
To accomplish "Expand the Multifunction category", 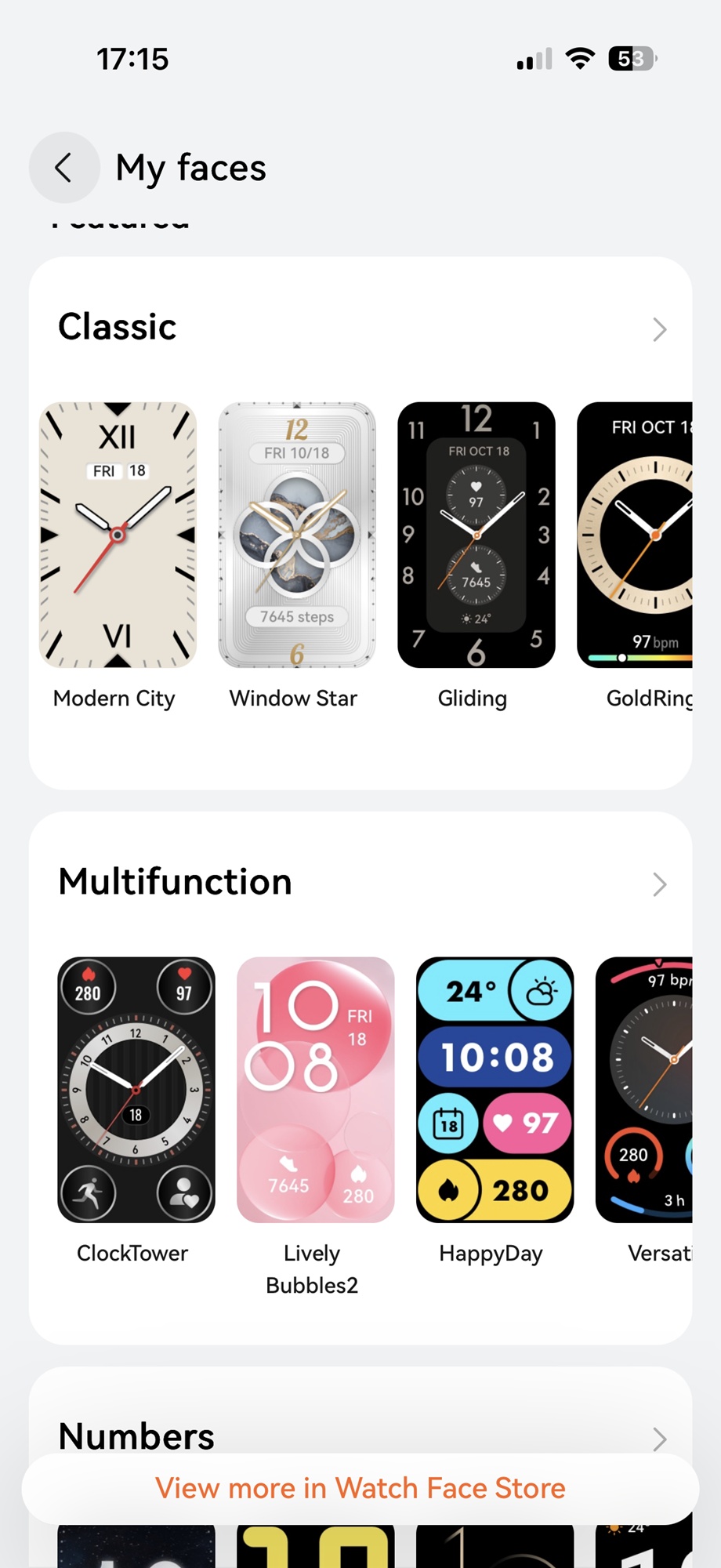I will [x=659, y=884].
